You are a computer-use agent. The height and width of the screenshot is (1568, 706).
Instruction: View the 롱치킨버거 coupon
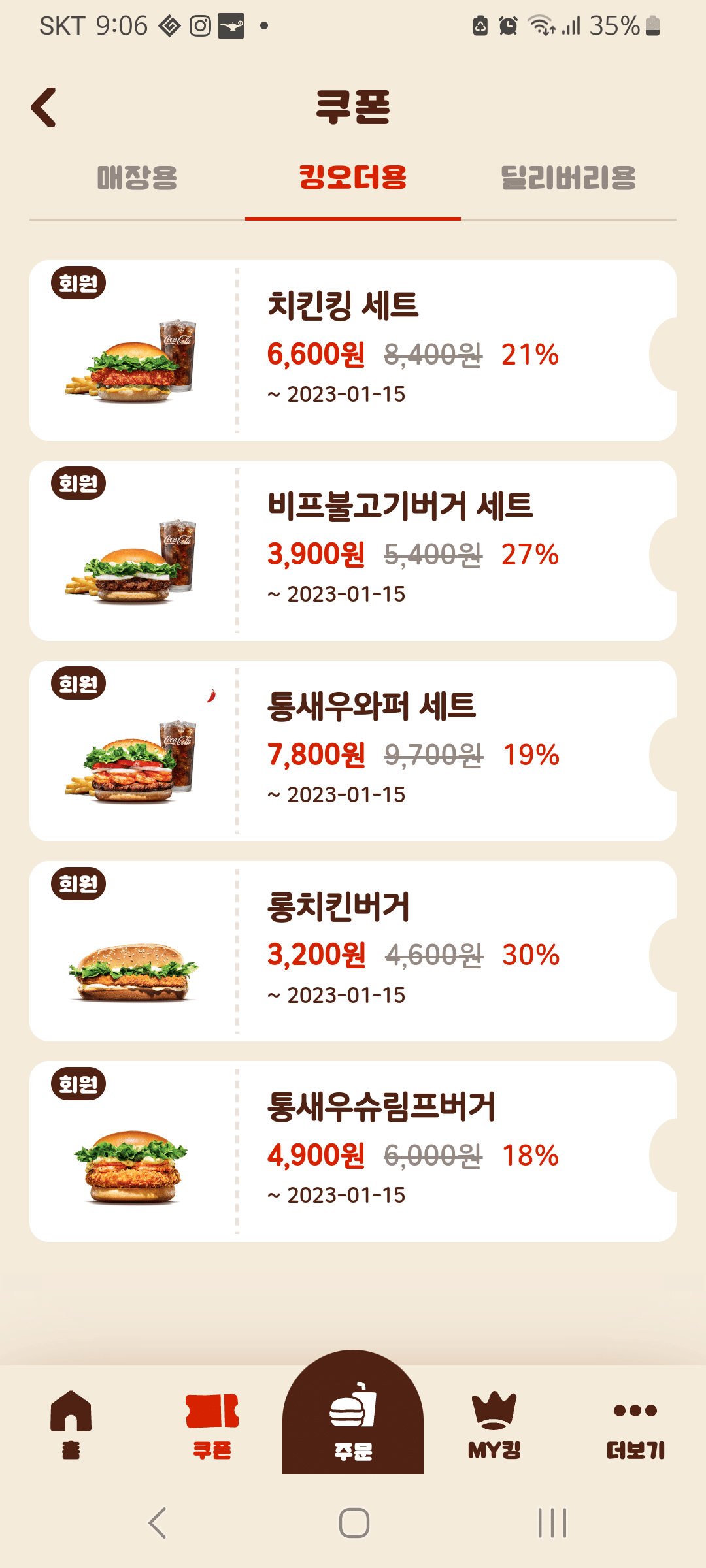pos(353,951)
